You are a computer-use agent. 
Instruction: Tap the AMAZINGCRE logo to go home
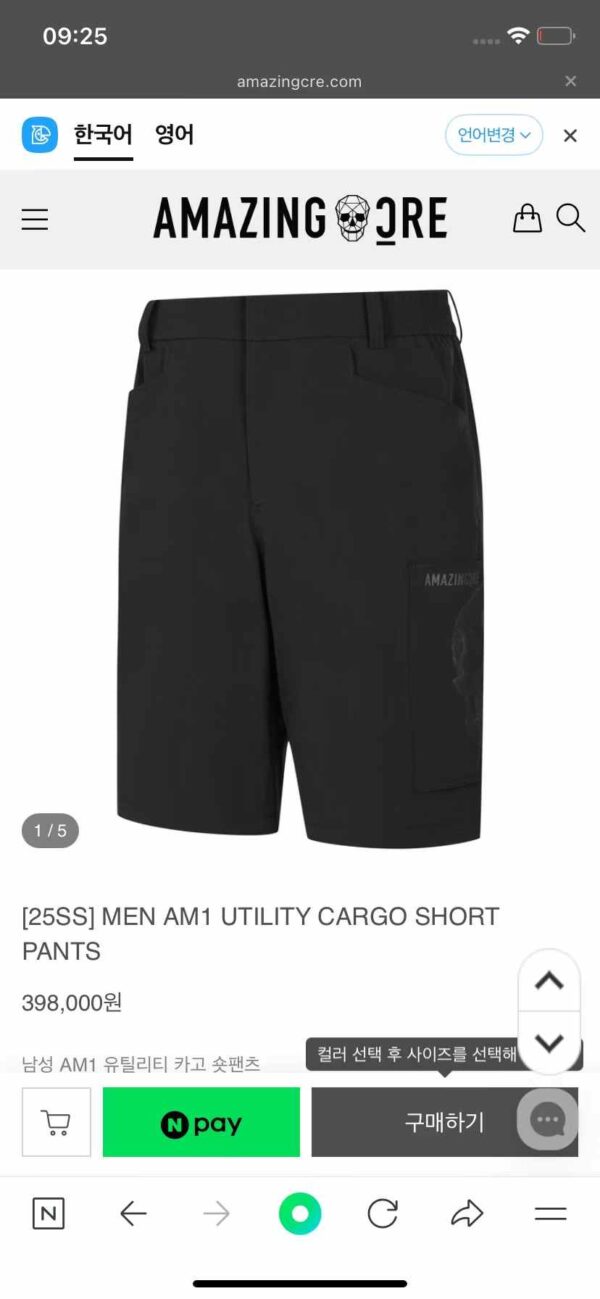coord(300,219)
